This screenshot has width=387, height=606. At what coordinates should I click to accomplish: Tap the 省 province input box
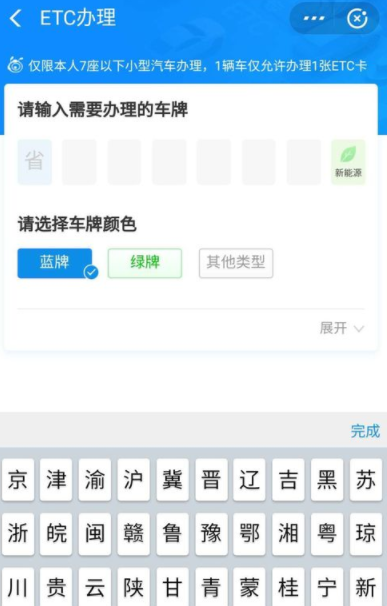tap(34, 162)
